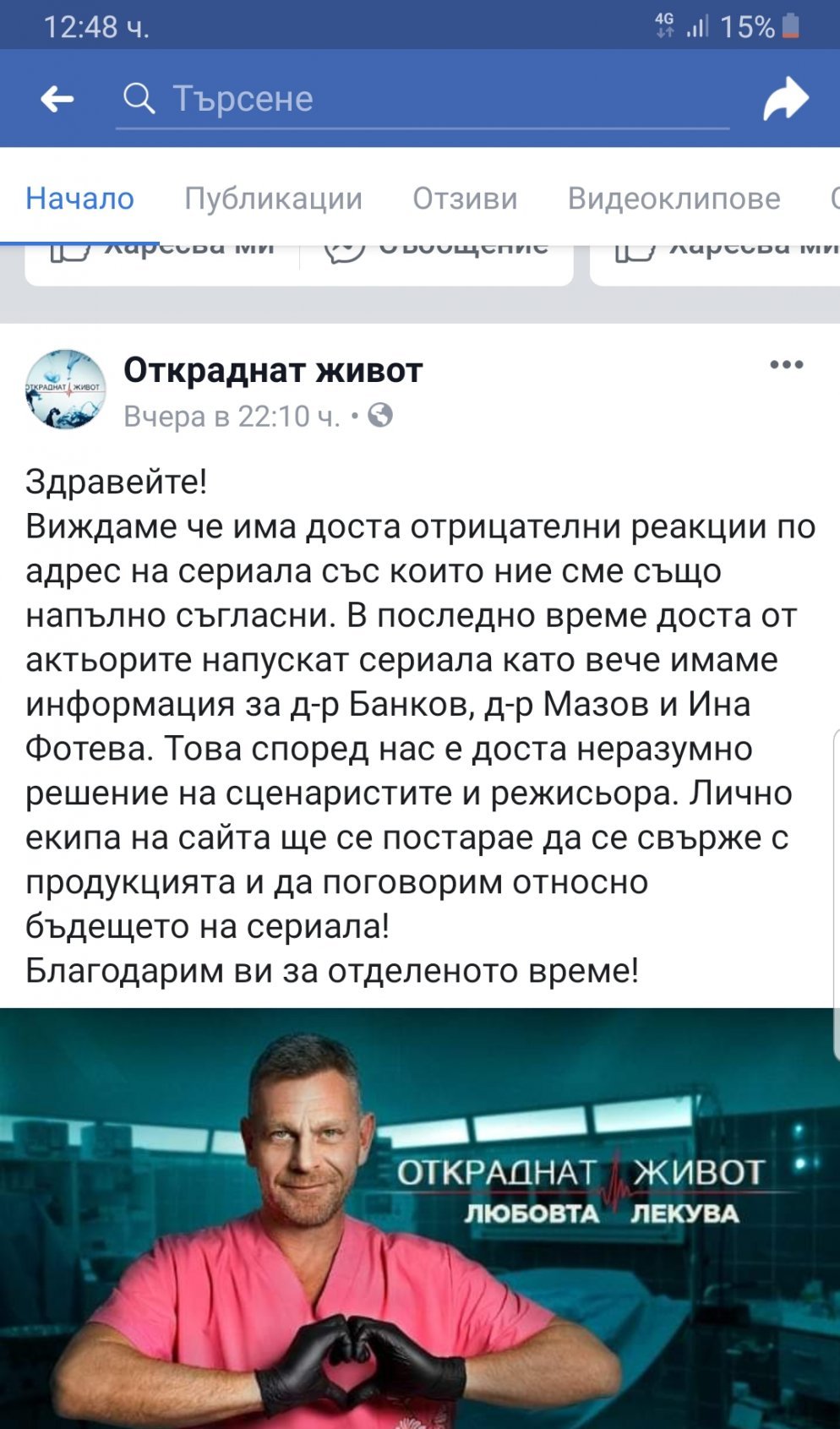Open the post's attached photo

click(x=420, y=1217)
